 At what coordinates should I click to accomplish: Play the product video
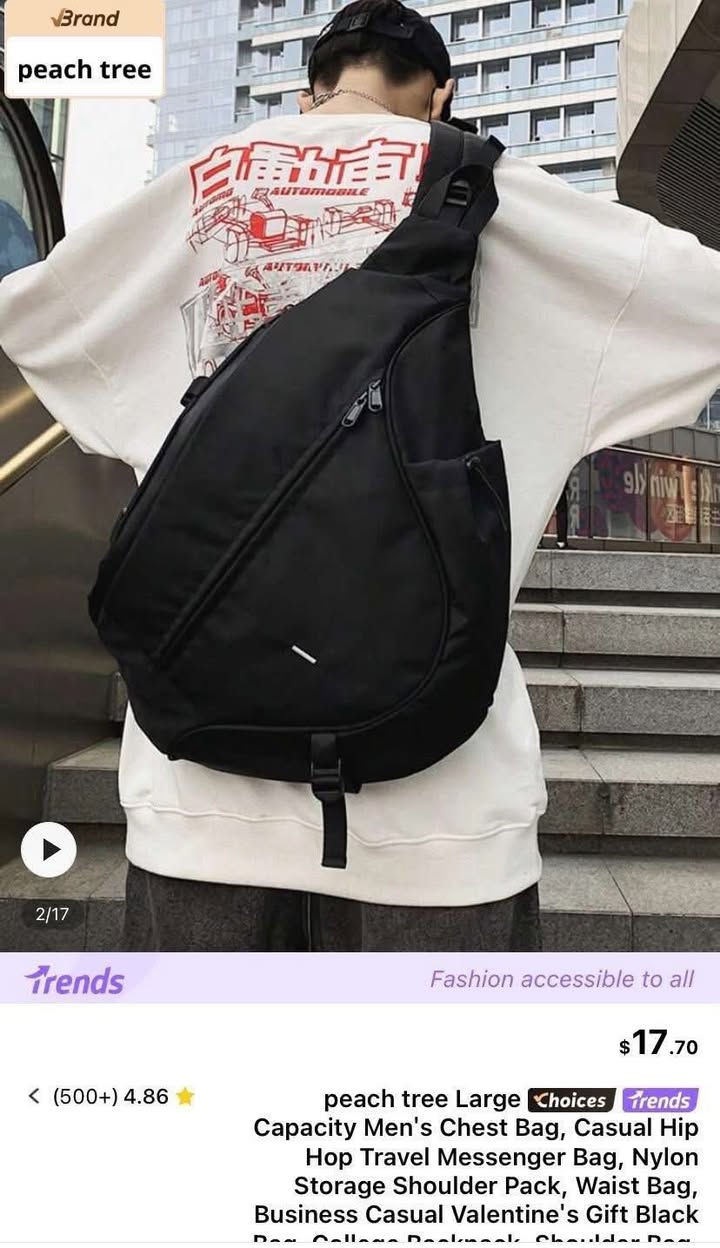[48, 850]
